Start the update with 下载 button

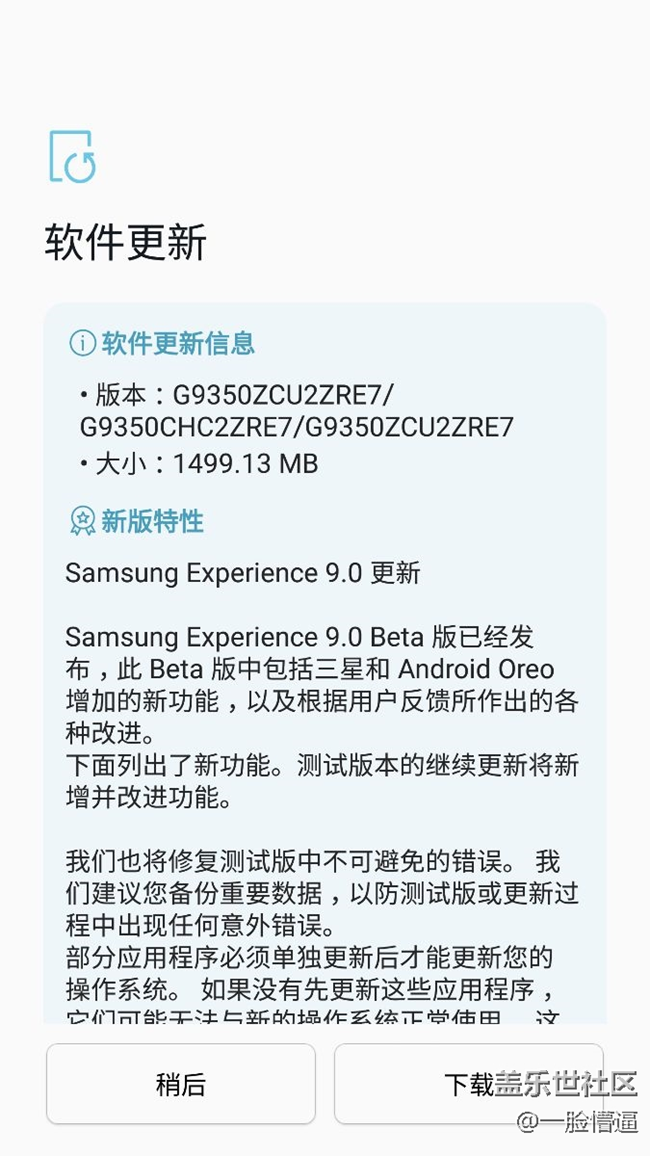468,1085
